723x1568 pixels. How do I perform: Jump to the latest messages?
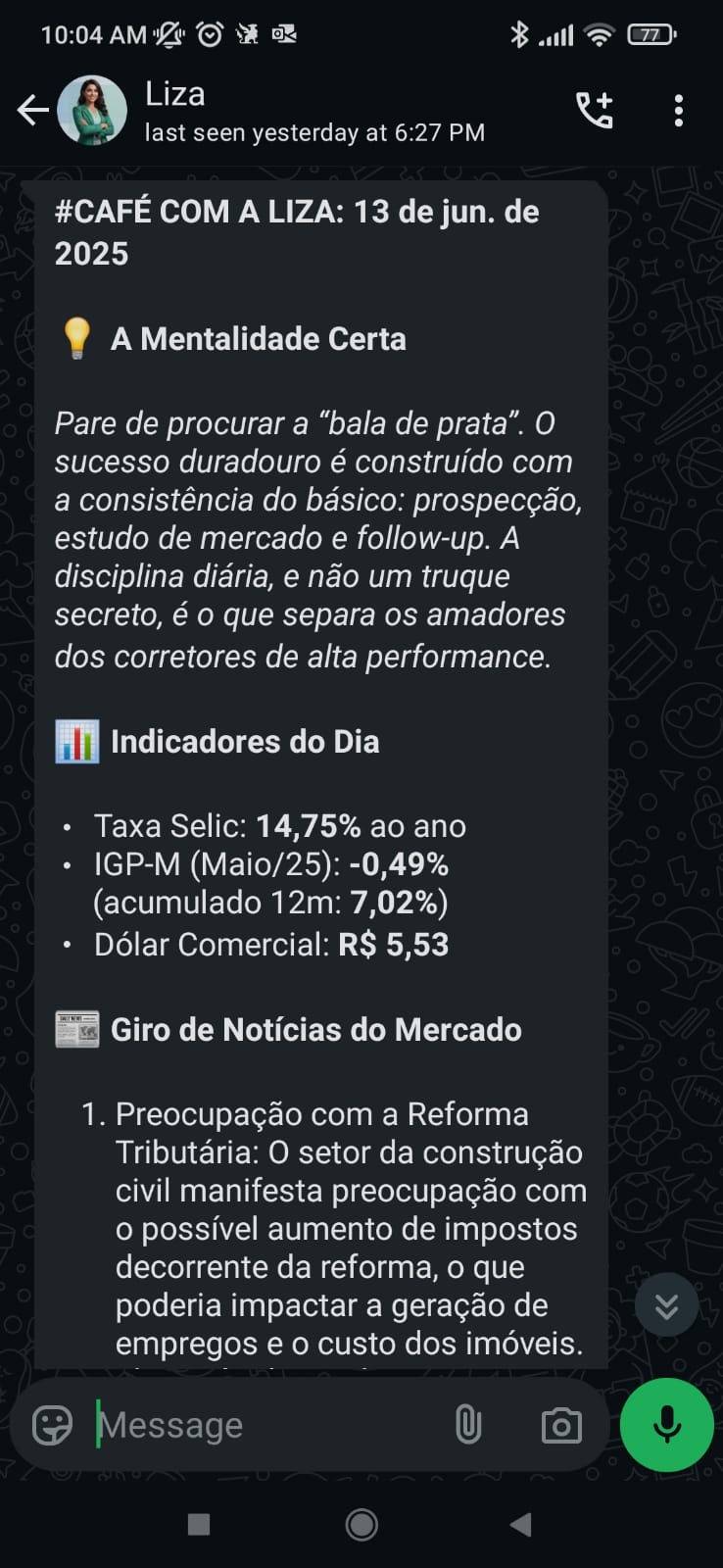666,1305
